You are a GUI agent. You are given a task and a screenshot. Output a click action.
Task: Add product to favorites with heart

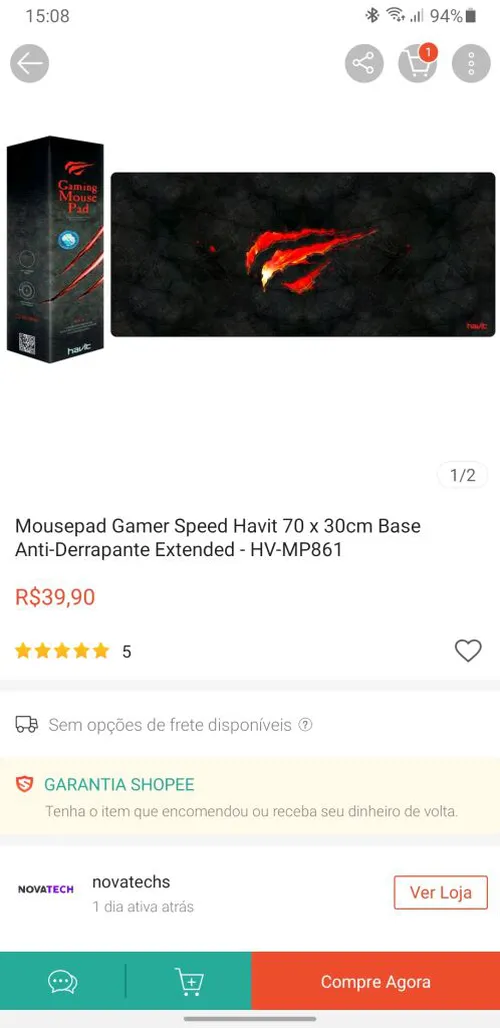click(468, 650)
